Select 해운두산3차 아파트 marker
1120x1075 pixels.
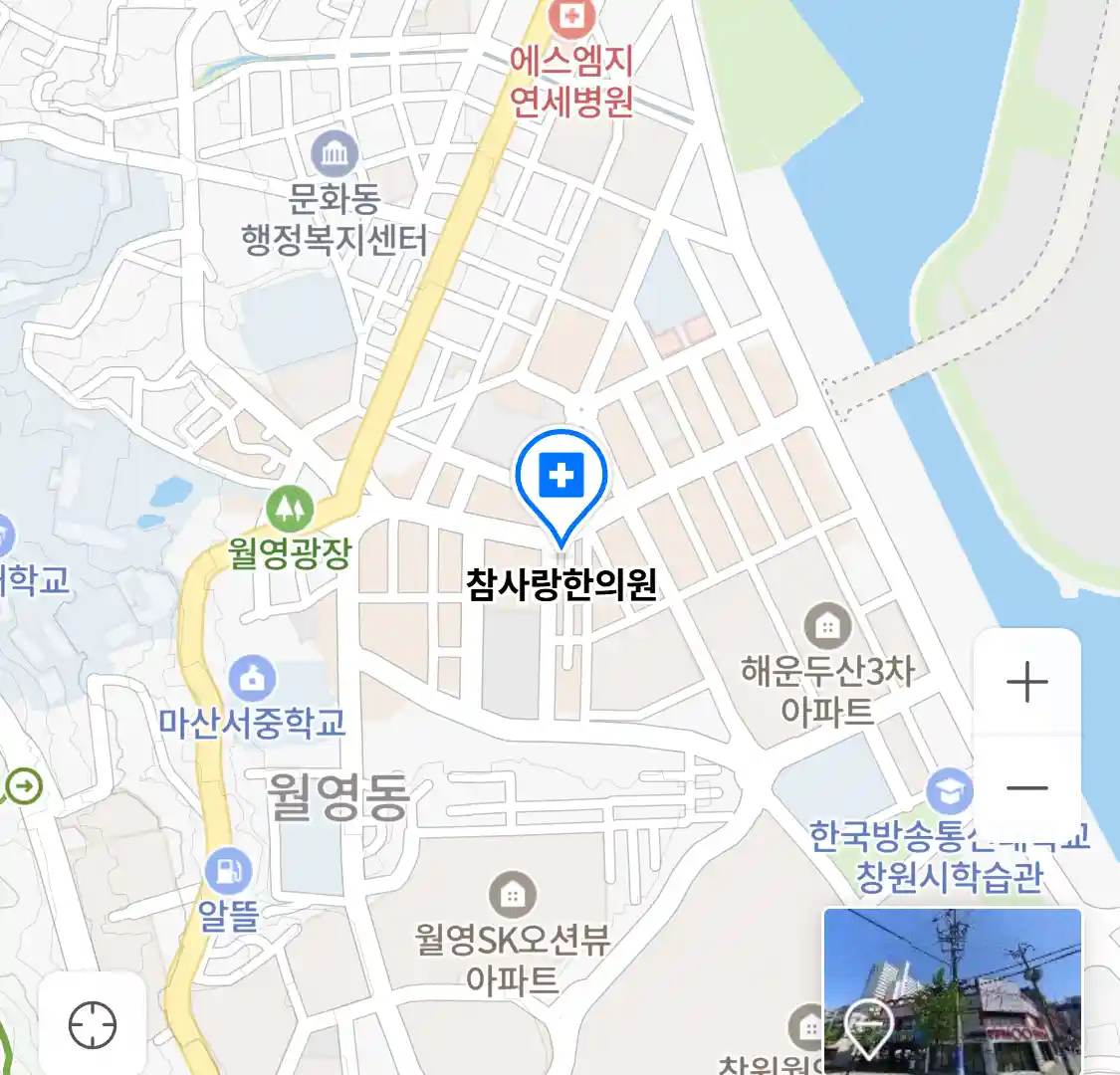[826, 626]
